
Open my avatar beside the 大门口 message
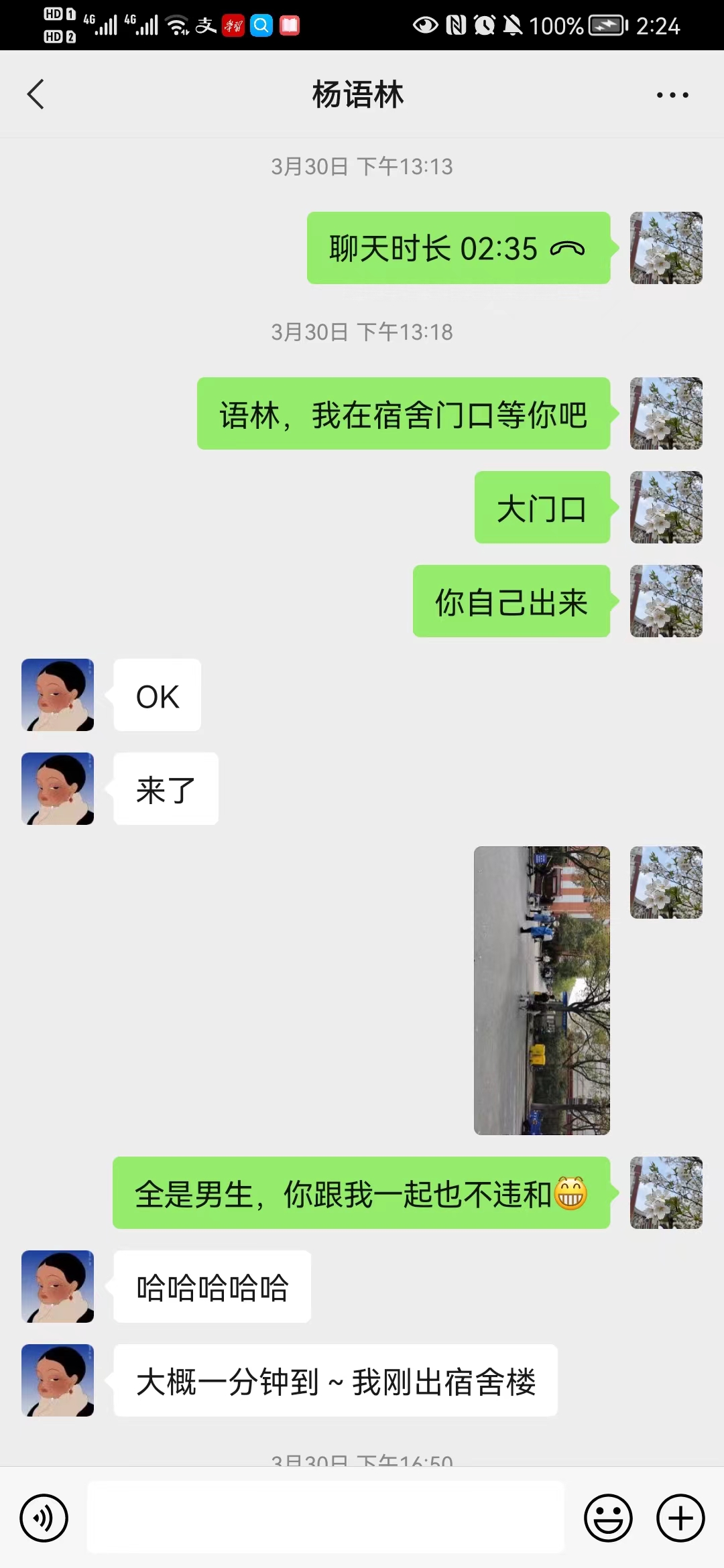click(666, 507)
